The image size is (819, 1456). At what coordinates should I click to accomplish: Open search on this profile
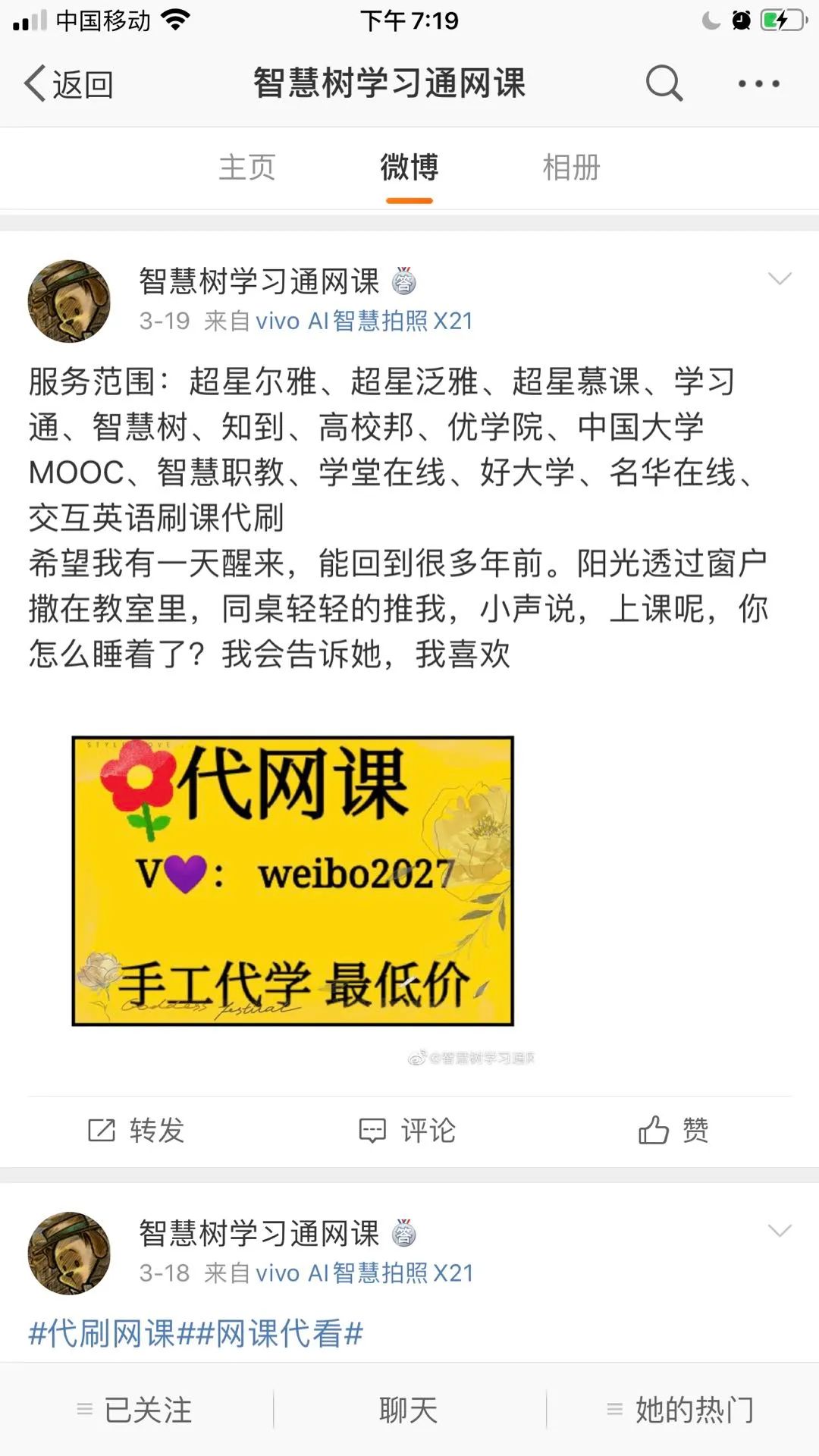click(x=664, y=83)
